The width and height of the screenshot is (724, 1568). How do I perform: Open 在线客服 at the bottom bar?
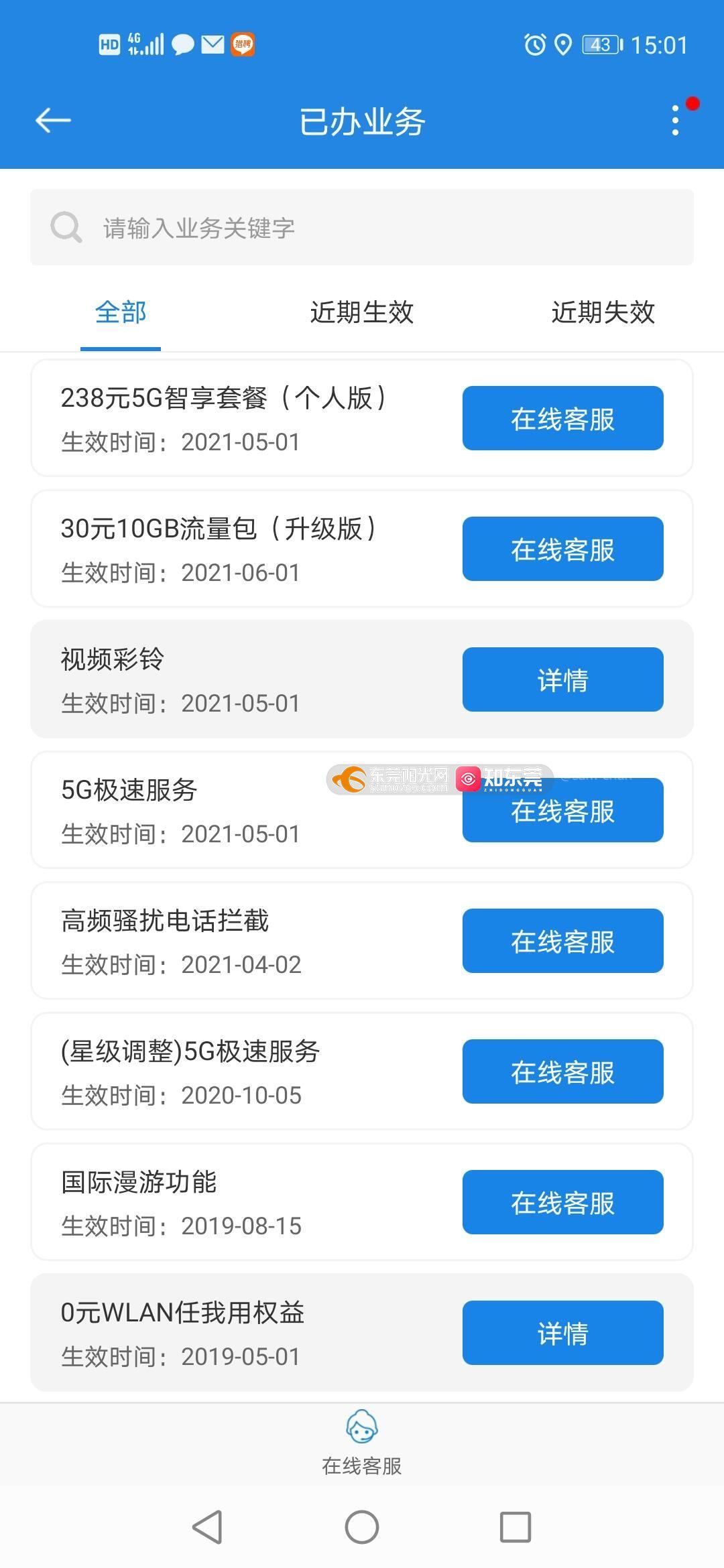click(x=362, y=1443)
